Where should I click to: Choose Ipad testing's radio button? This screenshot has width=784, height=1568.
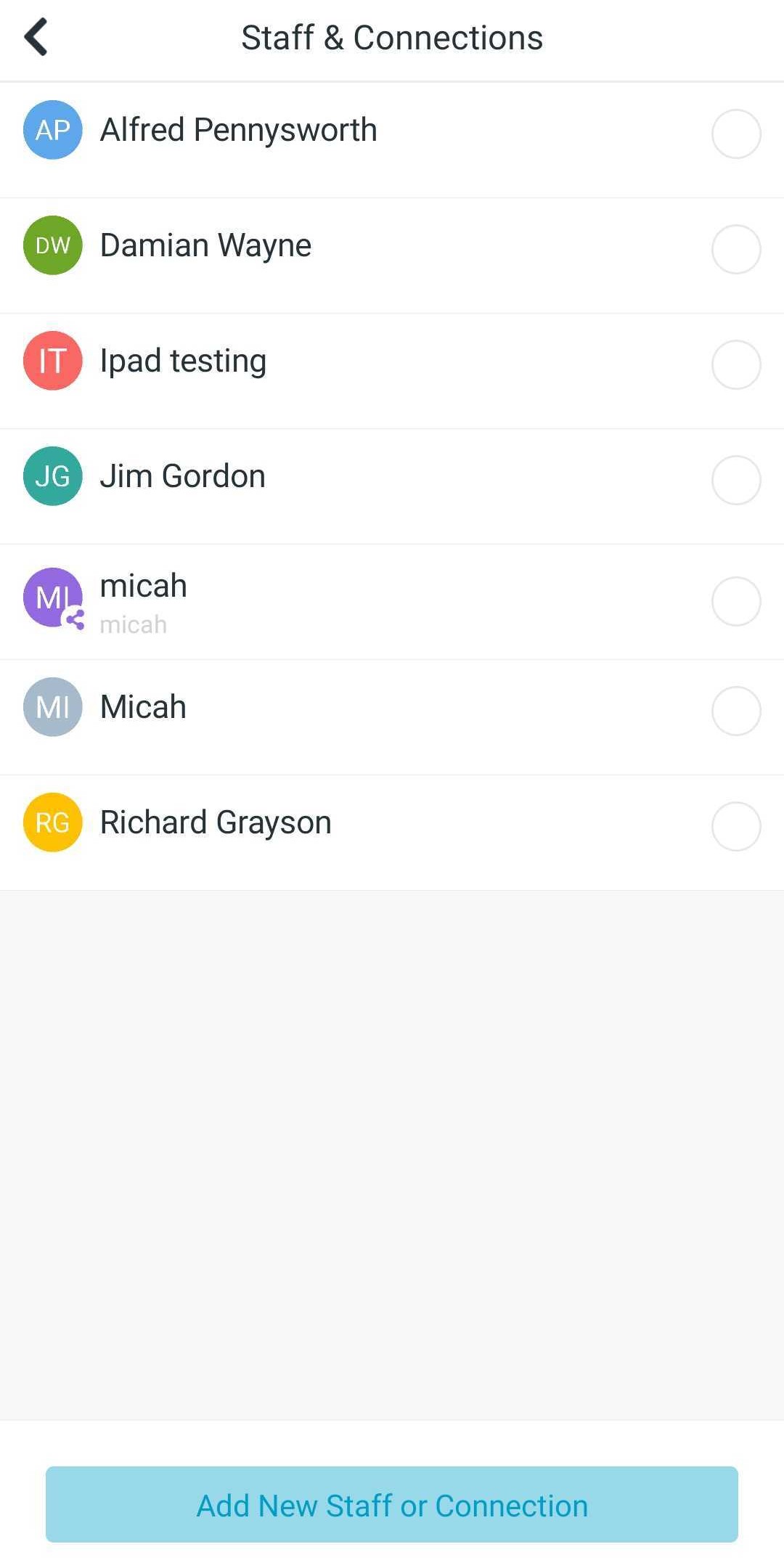736,364
